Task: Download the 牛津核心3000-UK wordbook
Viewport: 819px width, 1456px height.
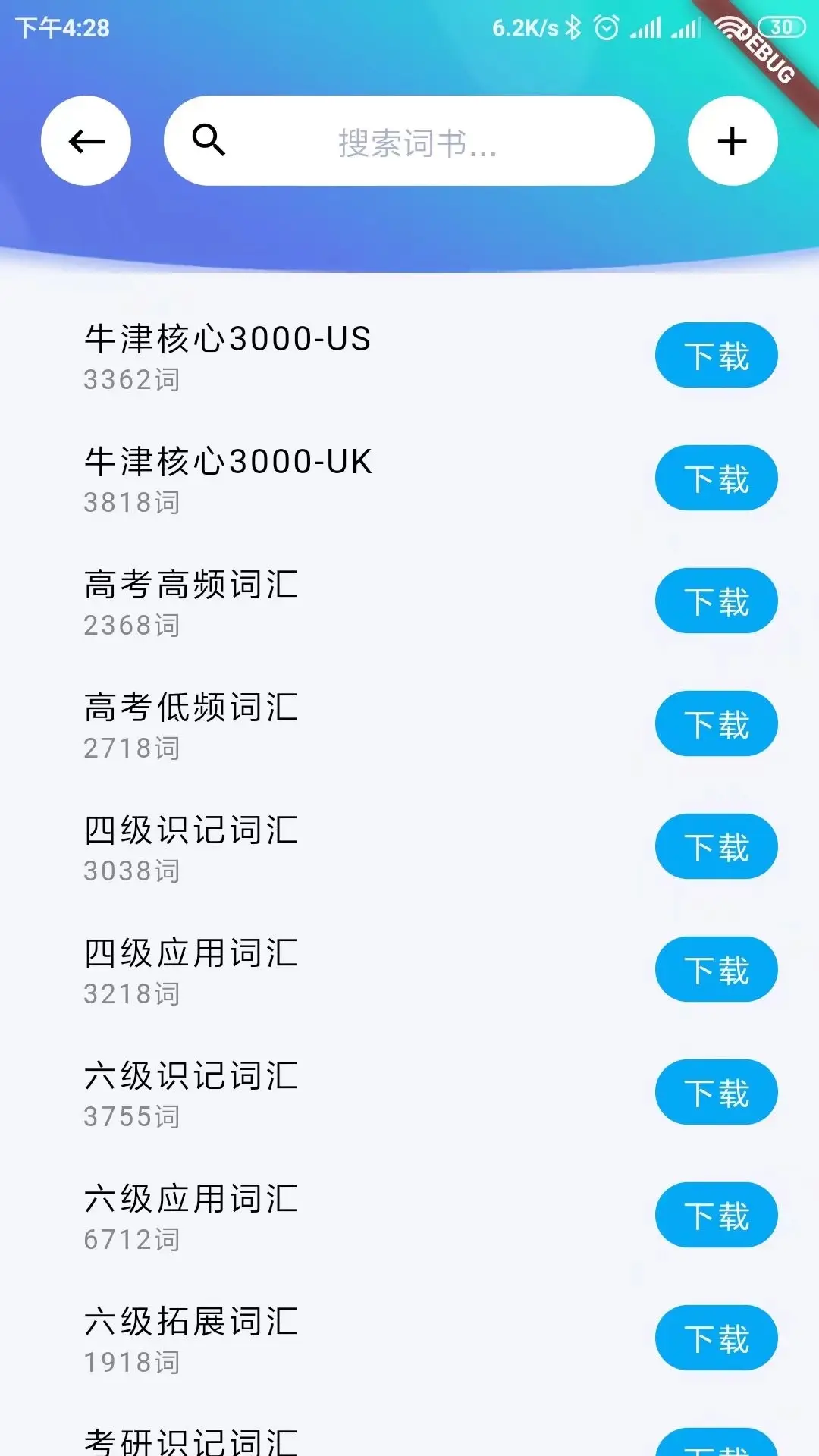Action: (x=716, y=478)
